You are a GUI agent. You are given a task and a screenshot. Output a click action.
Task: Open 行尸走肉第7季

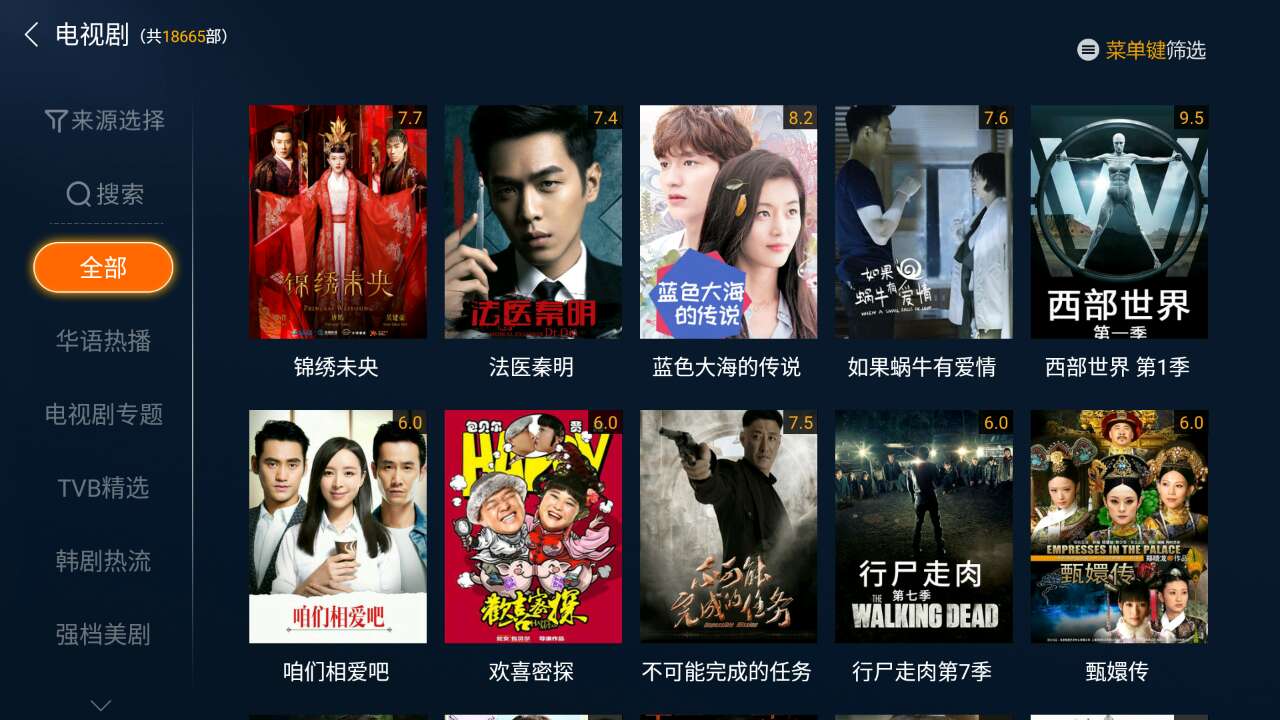tap(923, 526)
